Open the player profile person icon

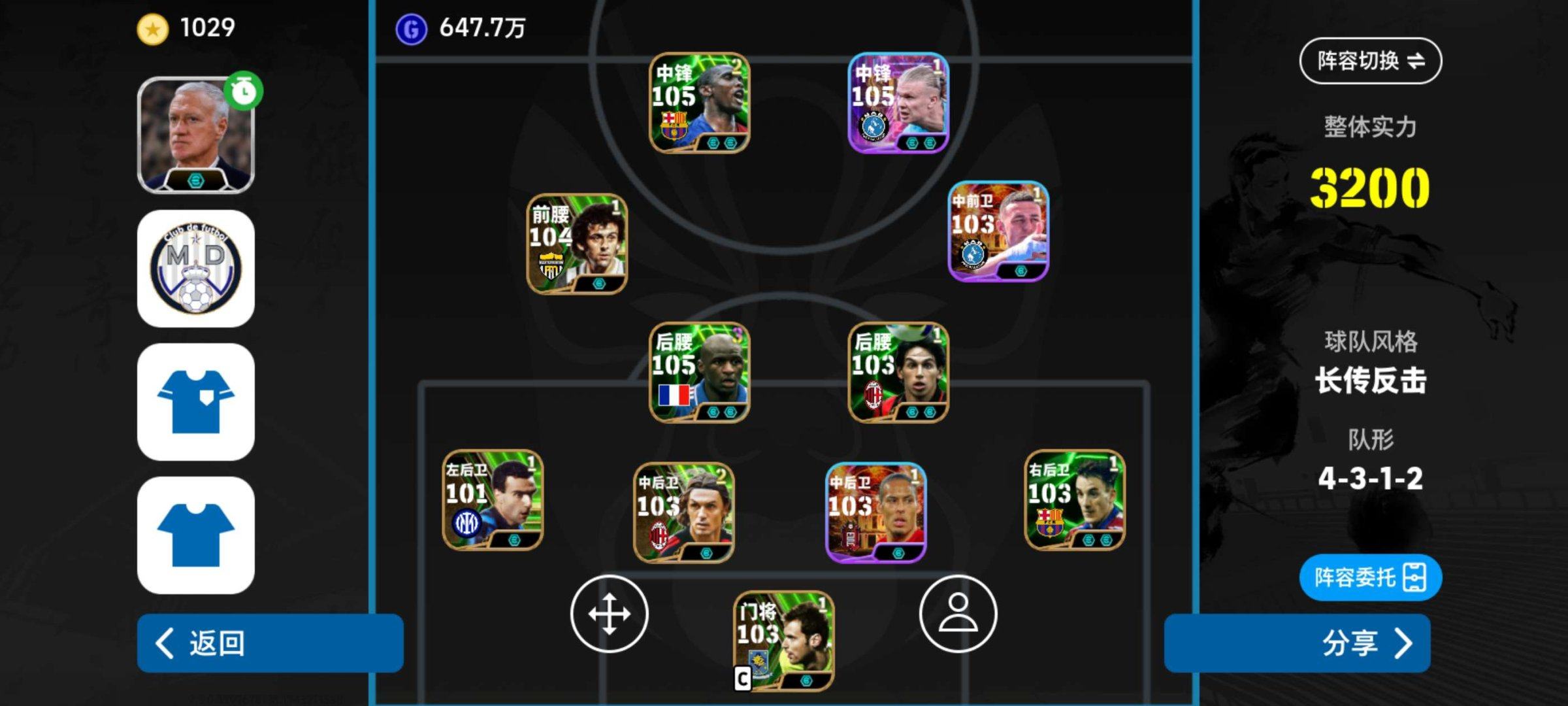(958, 614)
